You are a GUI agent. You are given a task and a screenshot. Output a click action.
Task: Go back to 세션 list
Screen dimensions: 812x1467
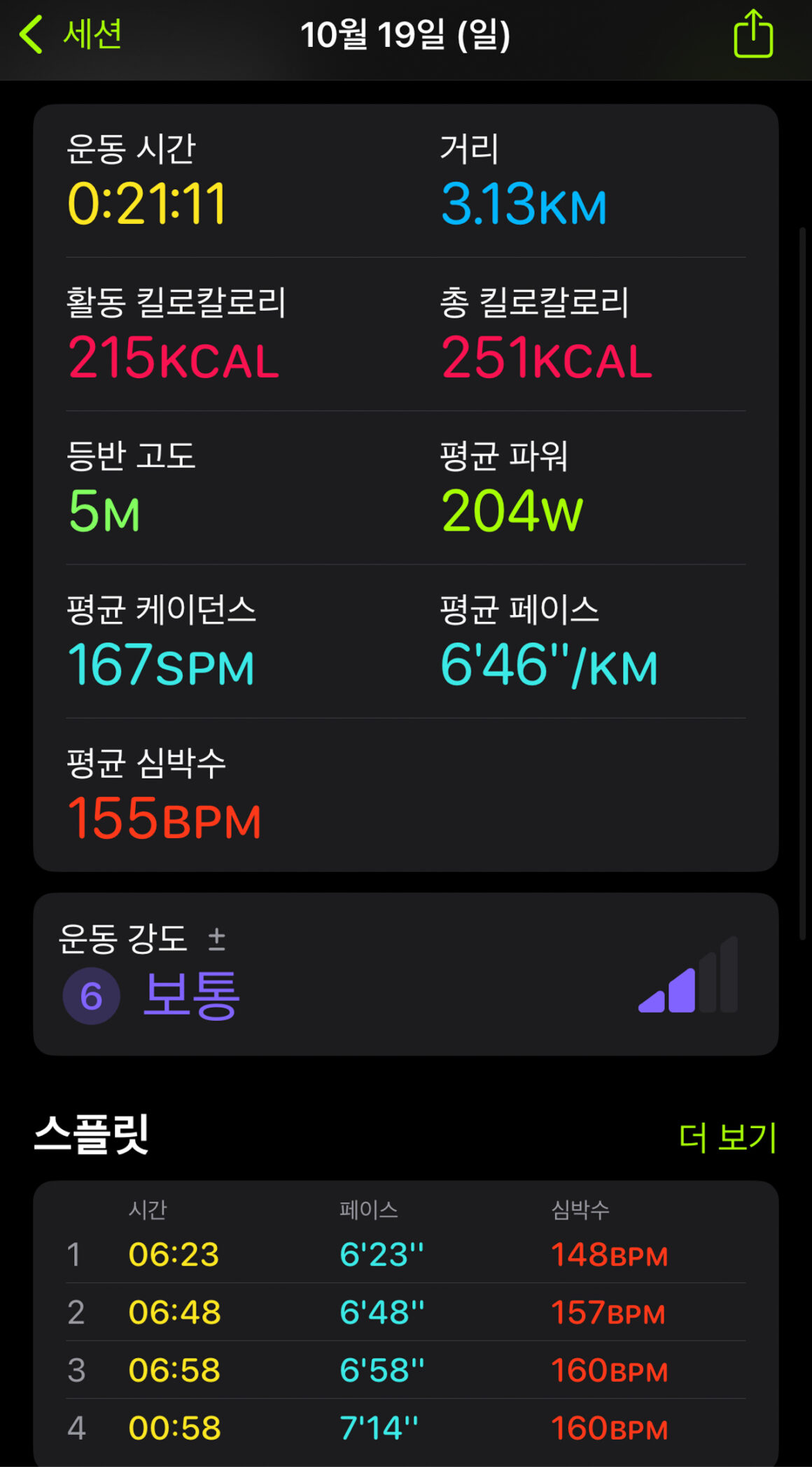[x=70, y=35]
